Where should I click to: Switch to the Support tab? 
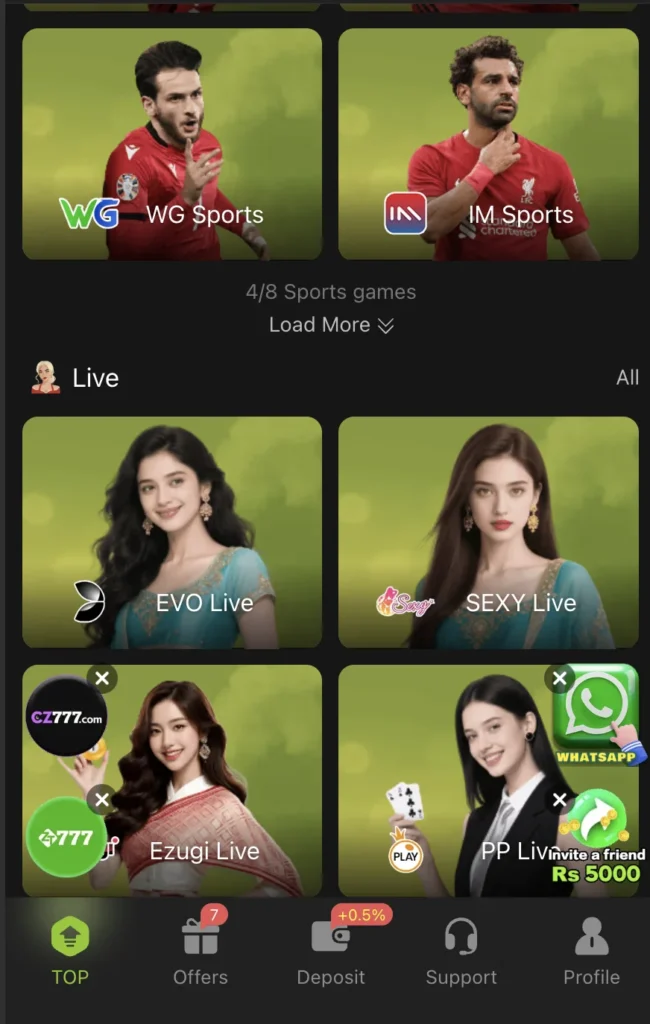pos(461,953)
